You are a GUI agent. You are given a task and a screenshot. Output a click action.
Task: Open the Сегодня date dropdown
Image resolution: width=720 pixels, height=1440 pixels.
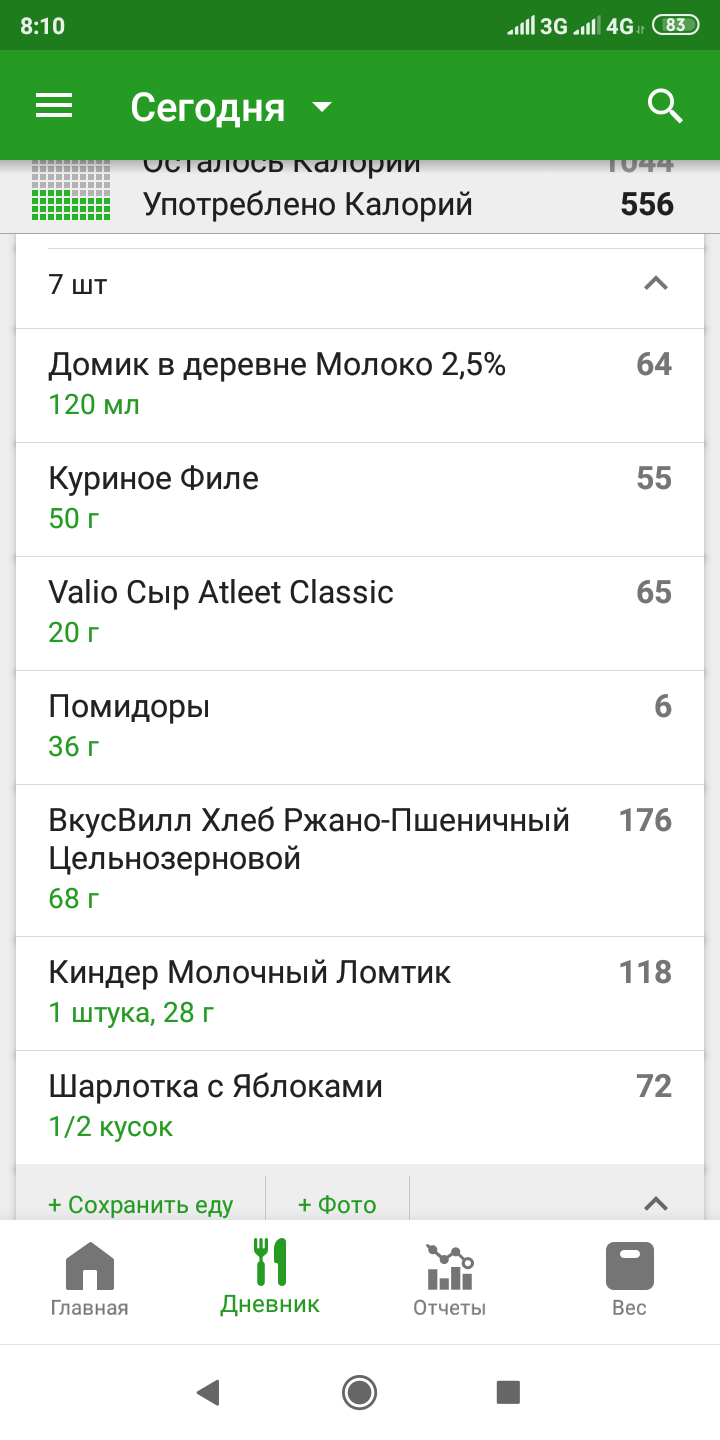coord(230,107)
